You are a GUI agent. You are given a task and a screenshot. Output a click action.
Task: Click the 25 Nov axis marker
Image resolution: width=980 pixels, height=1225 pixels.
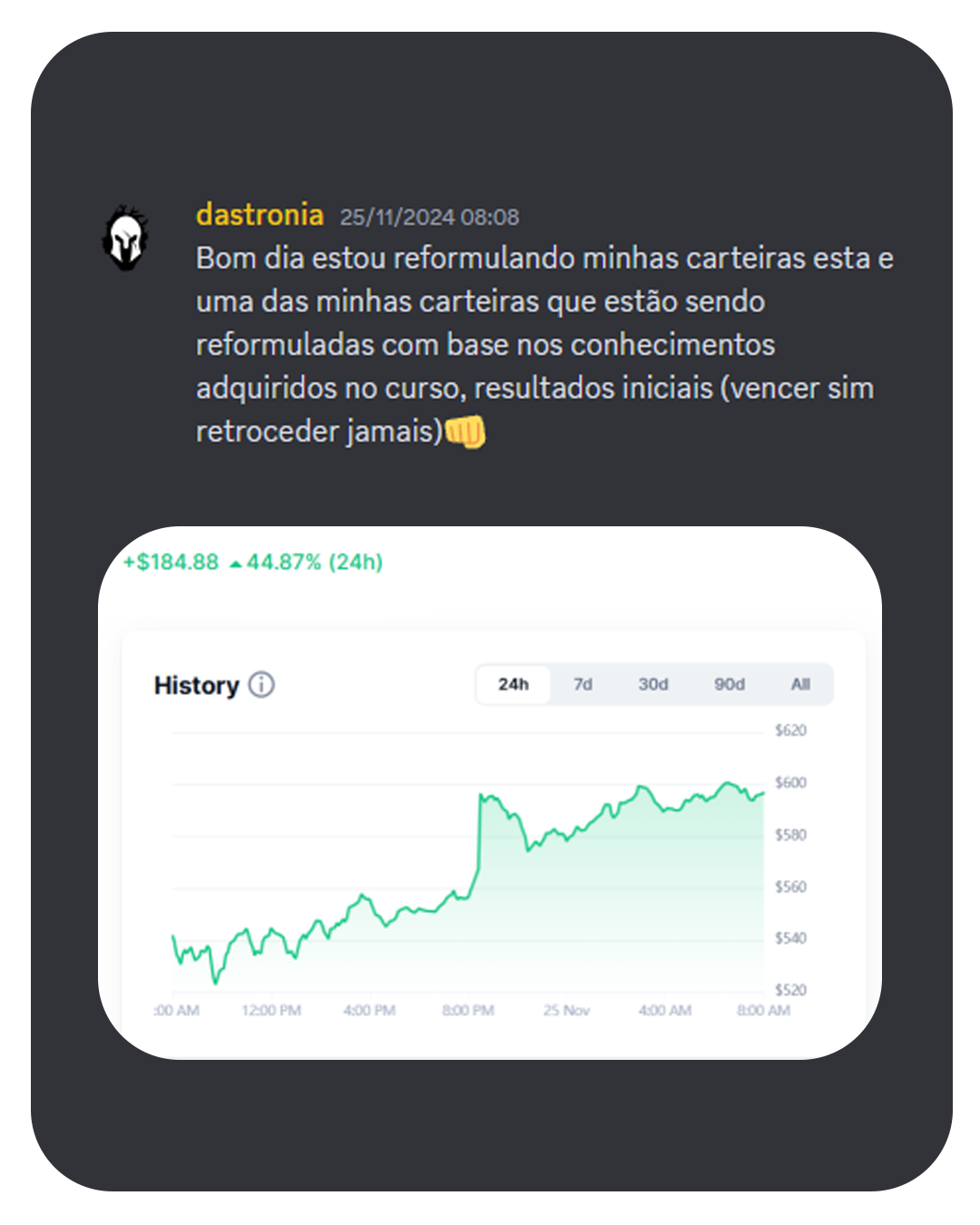click(566, 1010)
